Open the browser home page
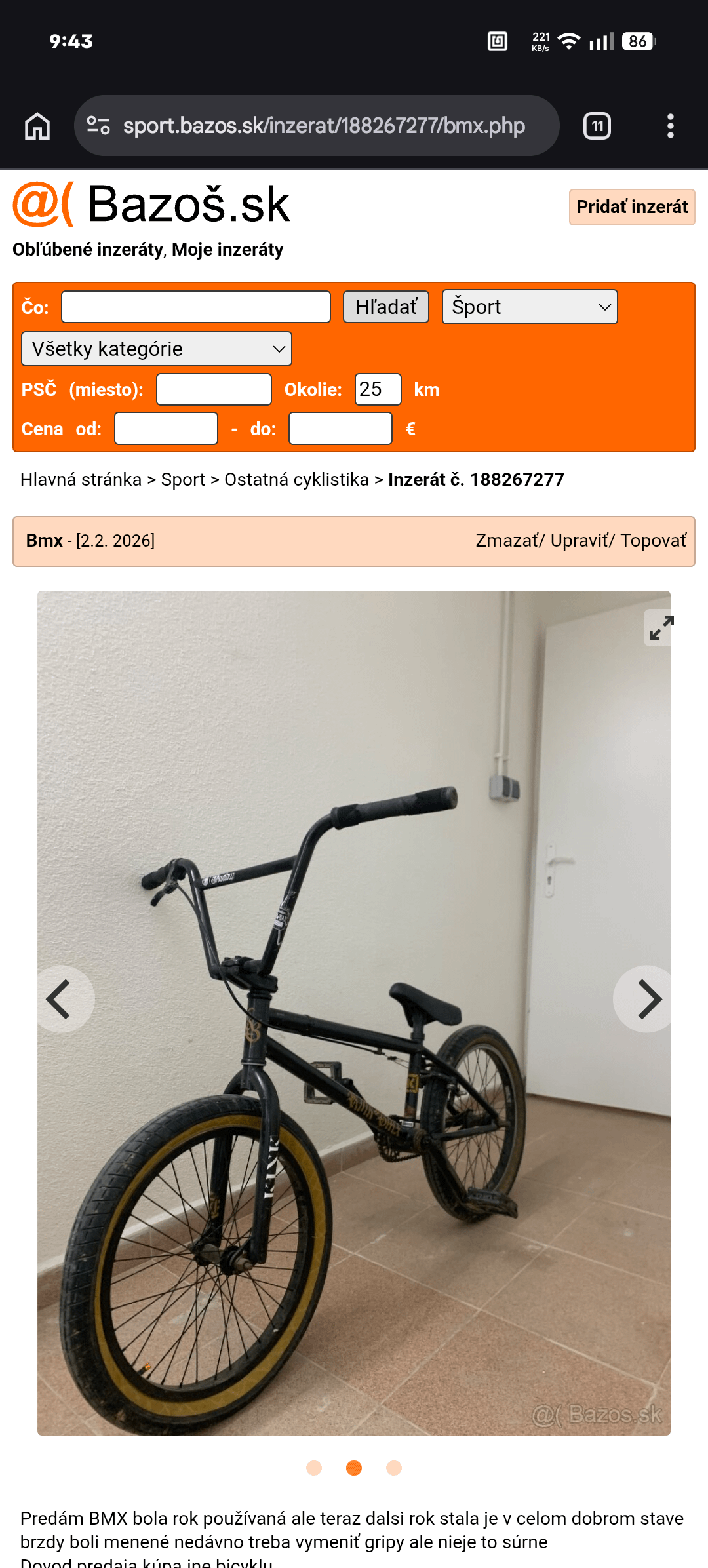This screenshot has height=1568, width=708. point(37,126)
